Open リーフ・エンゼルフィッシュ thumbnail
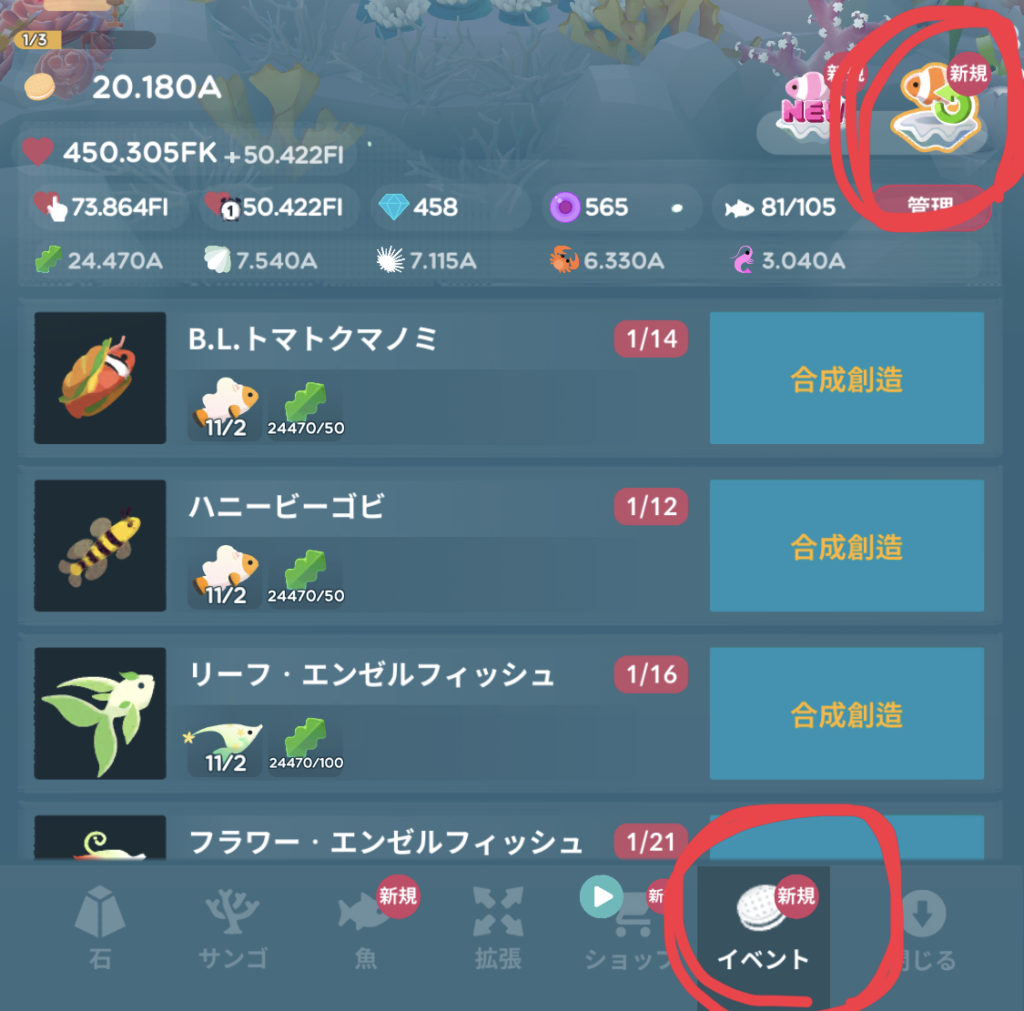Image resolution: width=1024 pixels, height=1011 pixels. click(x=100, y=714)
